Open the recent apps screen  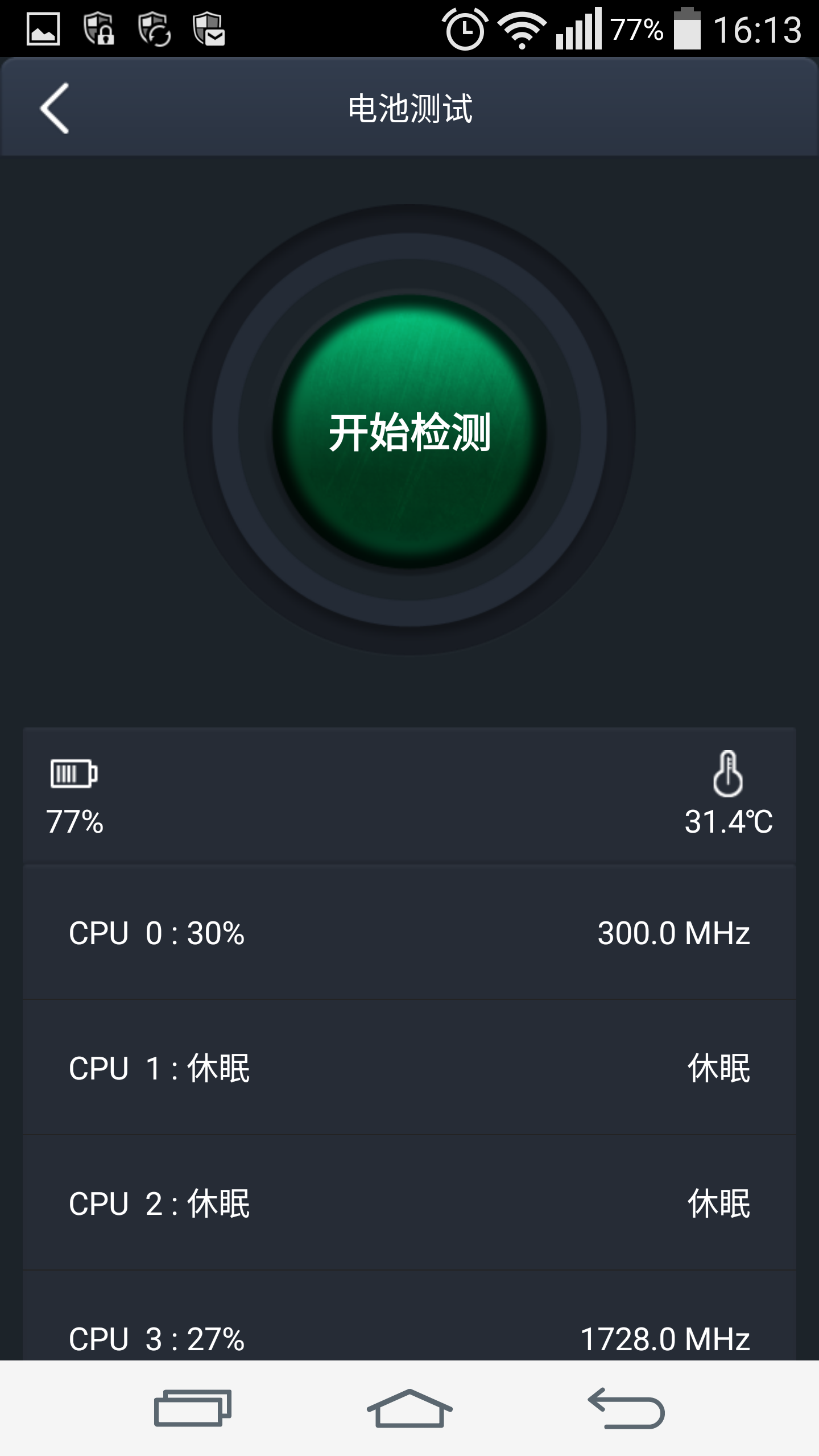[192, 1408]
